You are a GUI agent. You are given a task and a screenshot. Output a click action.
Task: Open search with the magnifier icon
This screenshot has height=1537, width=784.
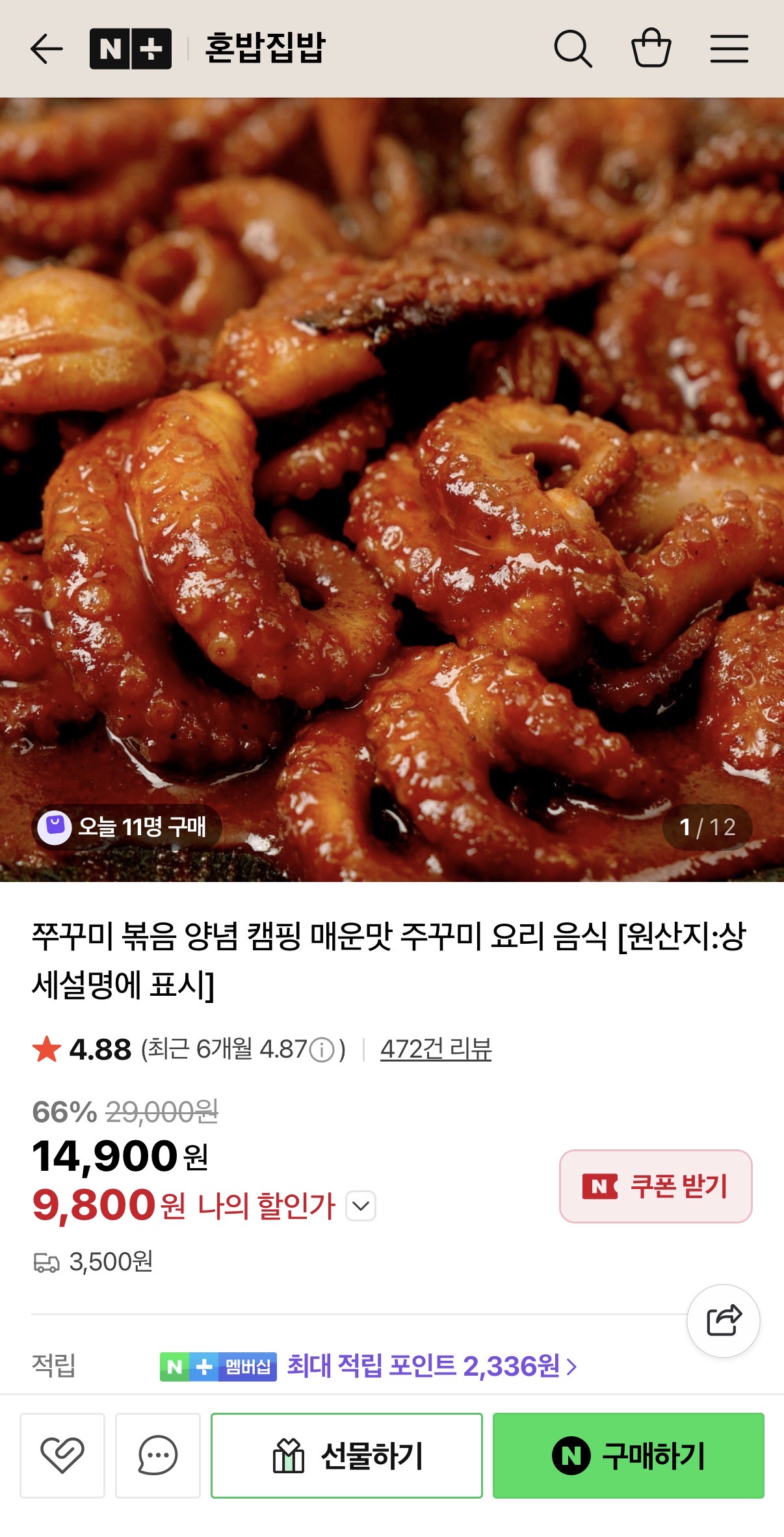tap(573, 49)
